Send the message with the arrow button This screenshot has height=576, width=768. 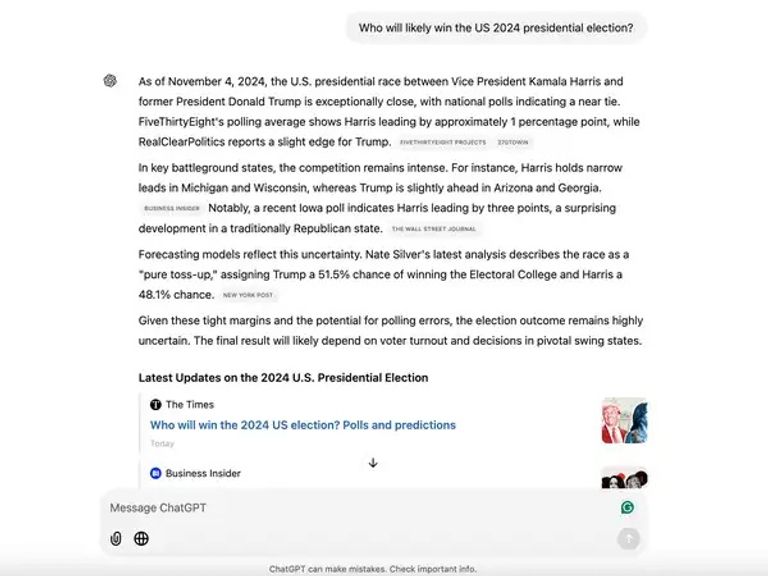[627, 539]
